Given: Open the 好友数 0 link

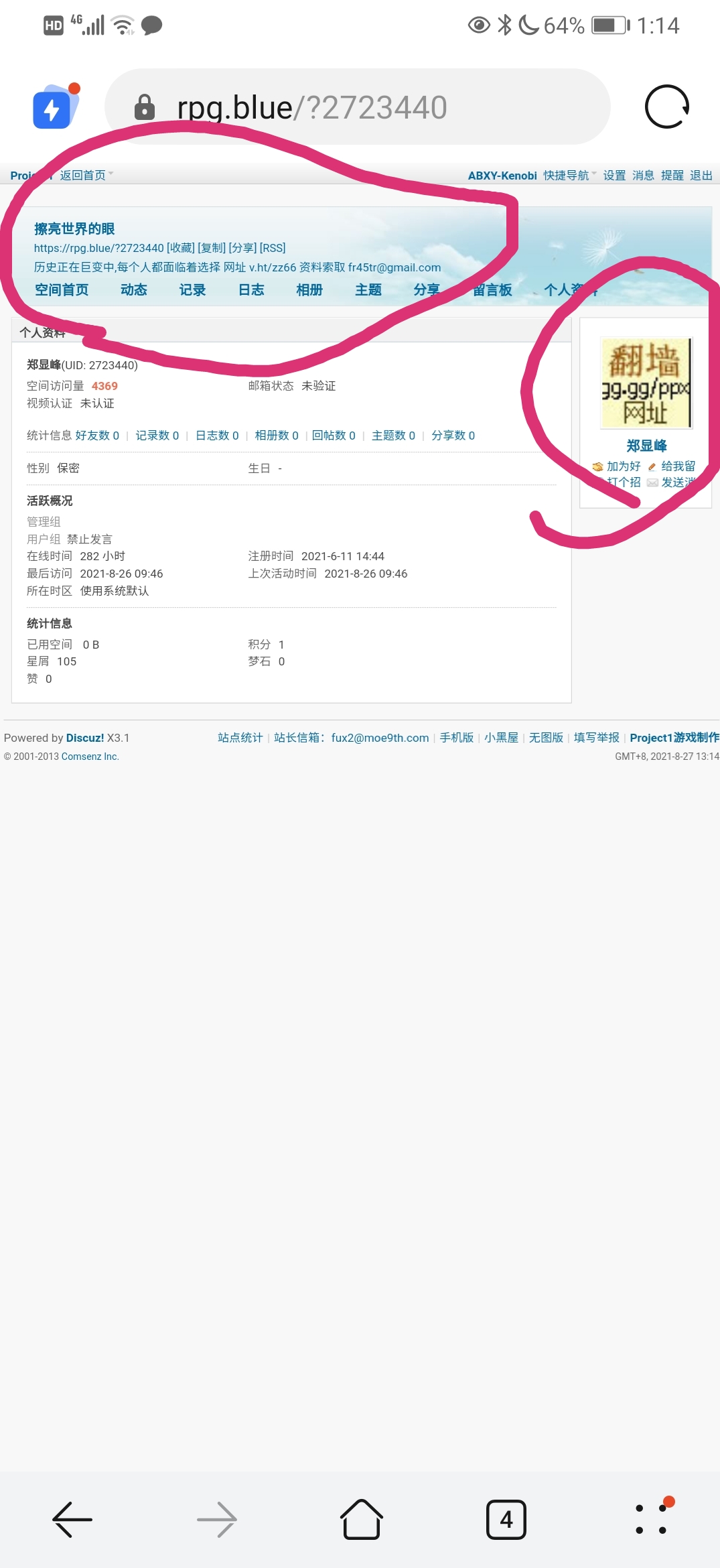Looking at the screenshot, I should coord(97,436).
